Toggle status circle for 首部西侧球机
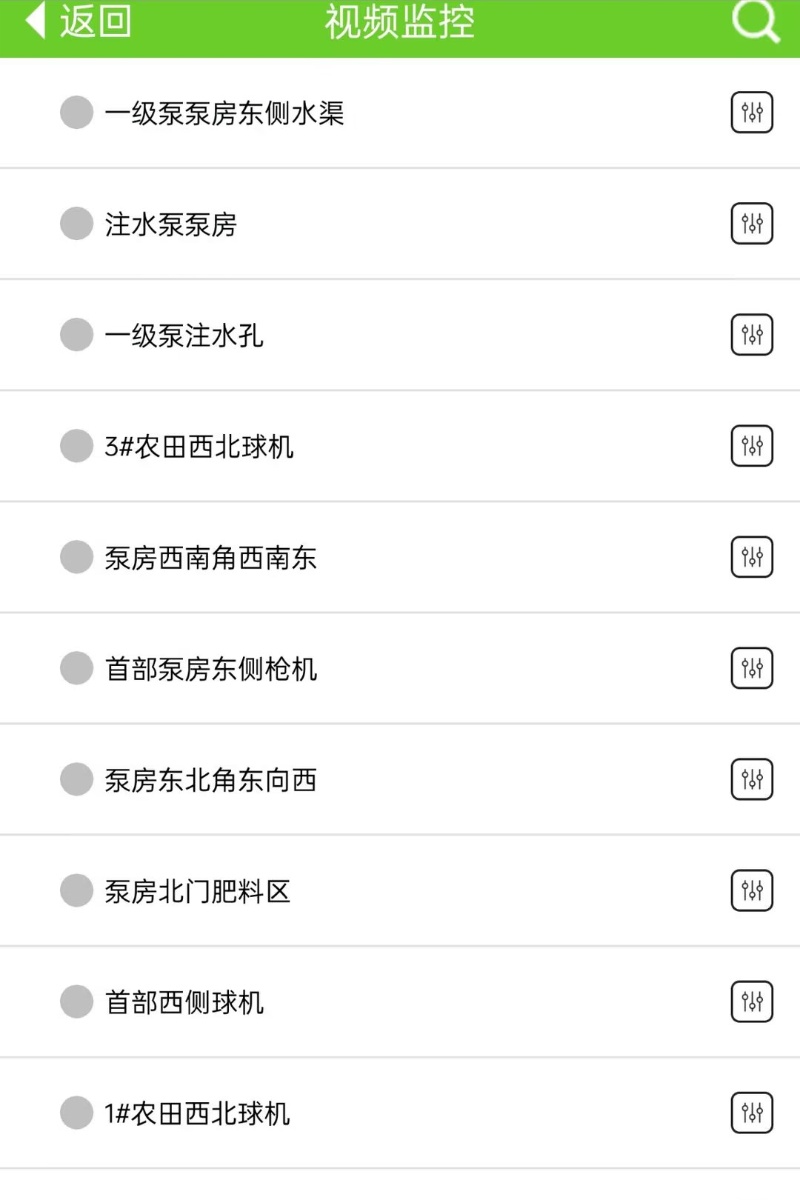This screenshot has width=800, height=1200. point(75,1002)
